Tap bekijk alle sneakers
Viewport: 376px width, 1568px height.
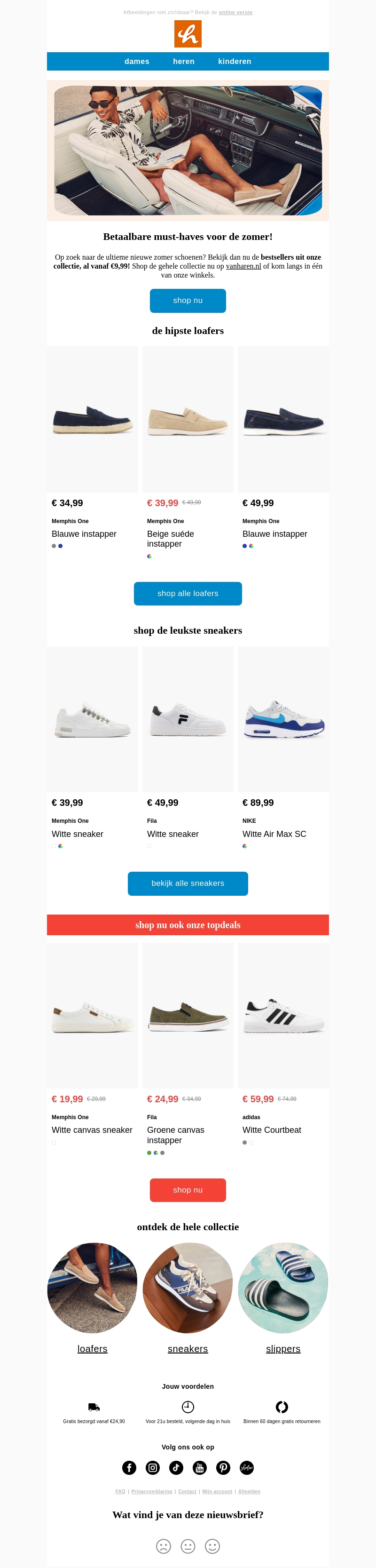point(188,883)
